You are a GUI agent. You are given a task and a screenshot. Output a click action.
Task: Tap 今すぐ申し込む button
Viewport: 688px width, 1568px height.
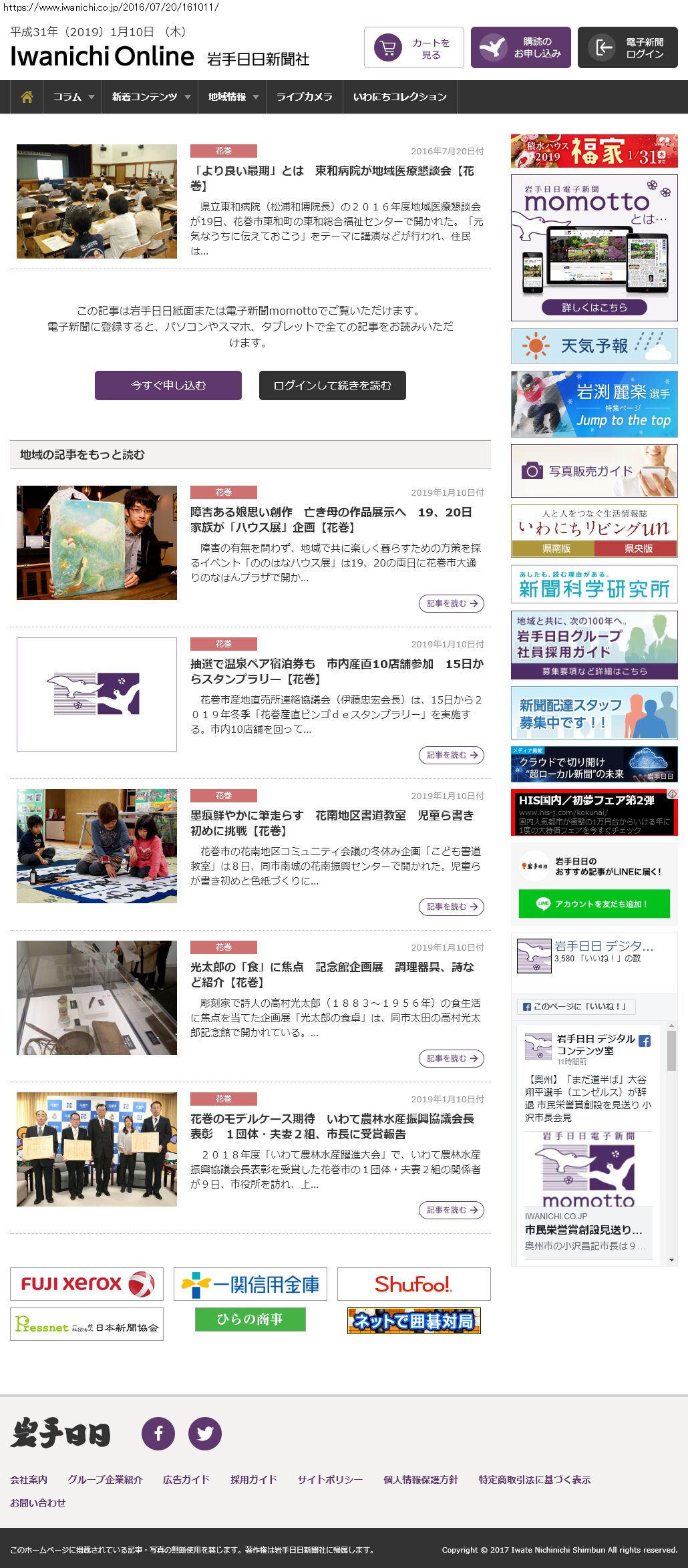[168, 385]
